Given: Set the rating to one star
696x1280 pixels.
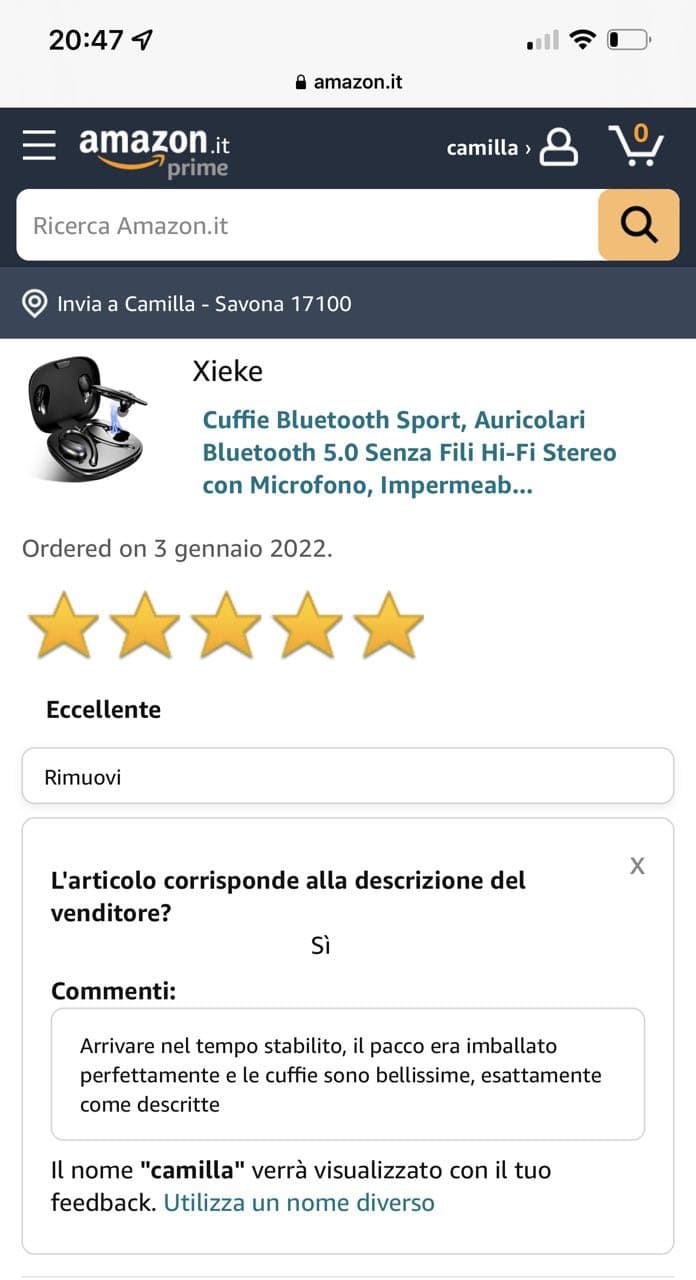Looking at the screenshot, I should (x=63, y=625).
